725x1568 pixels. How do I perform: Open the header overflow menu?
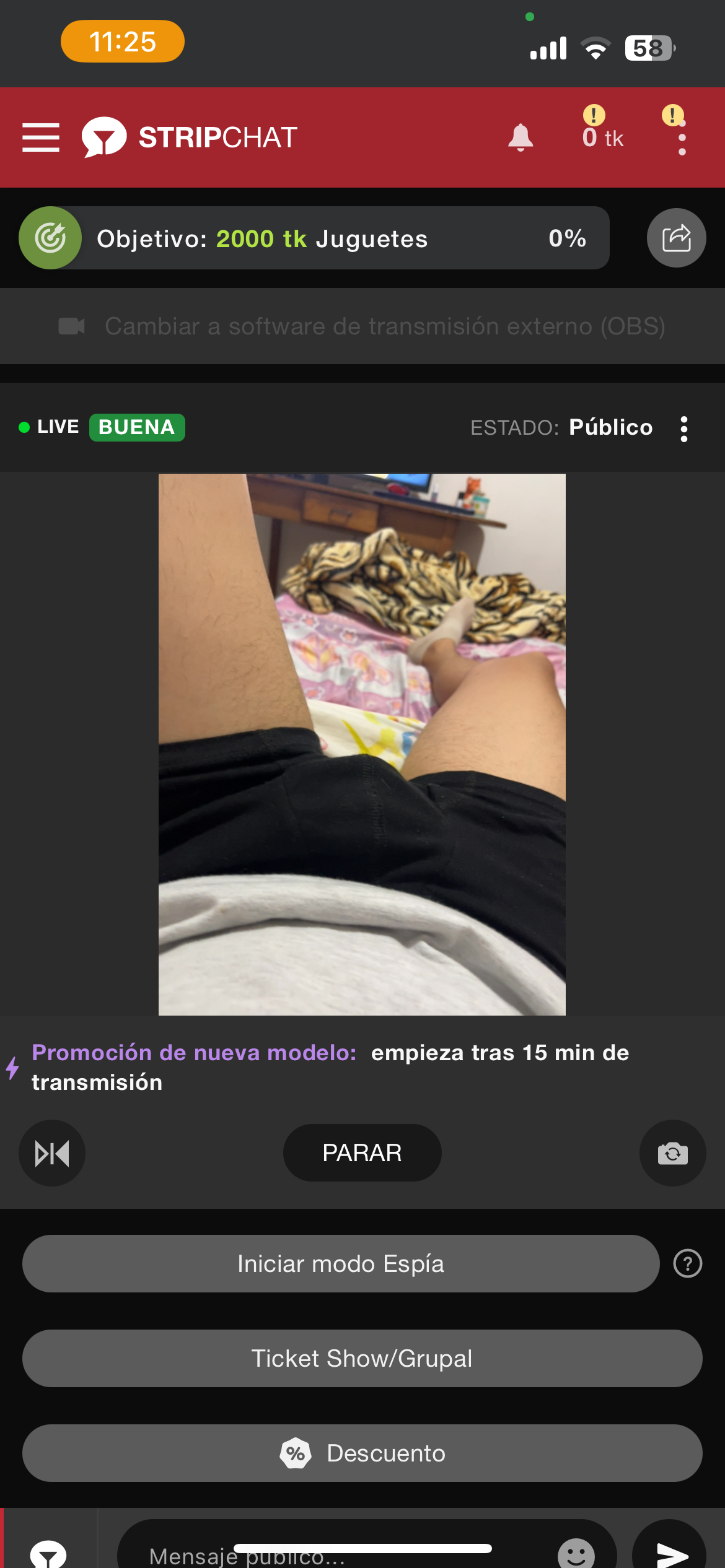[682, 137]
